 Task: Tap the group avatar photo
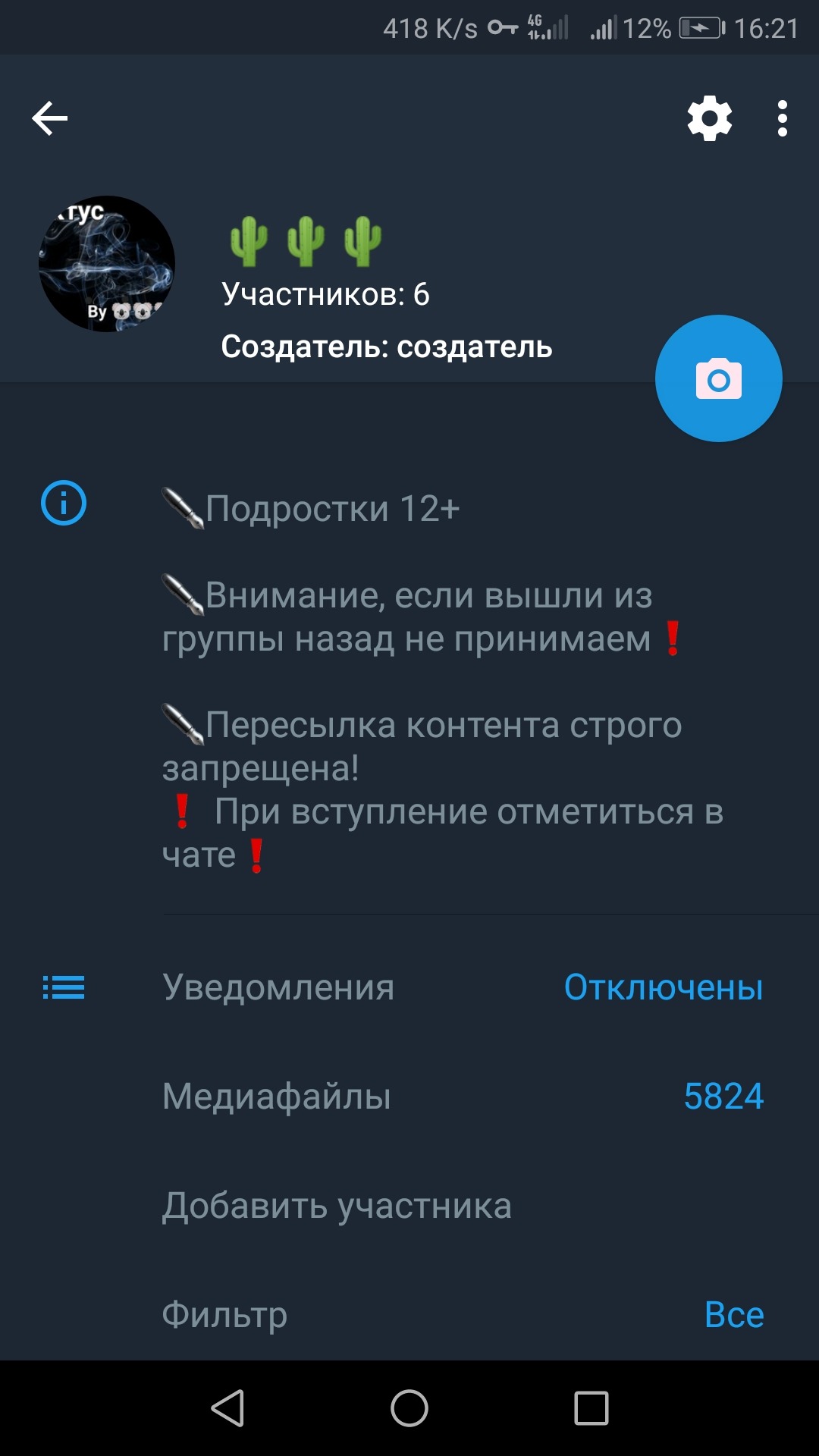107,264
